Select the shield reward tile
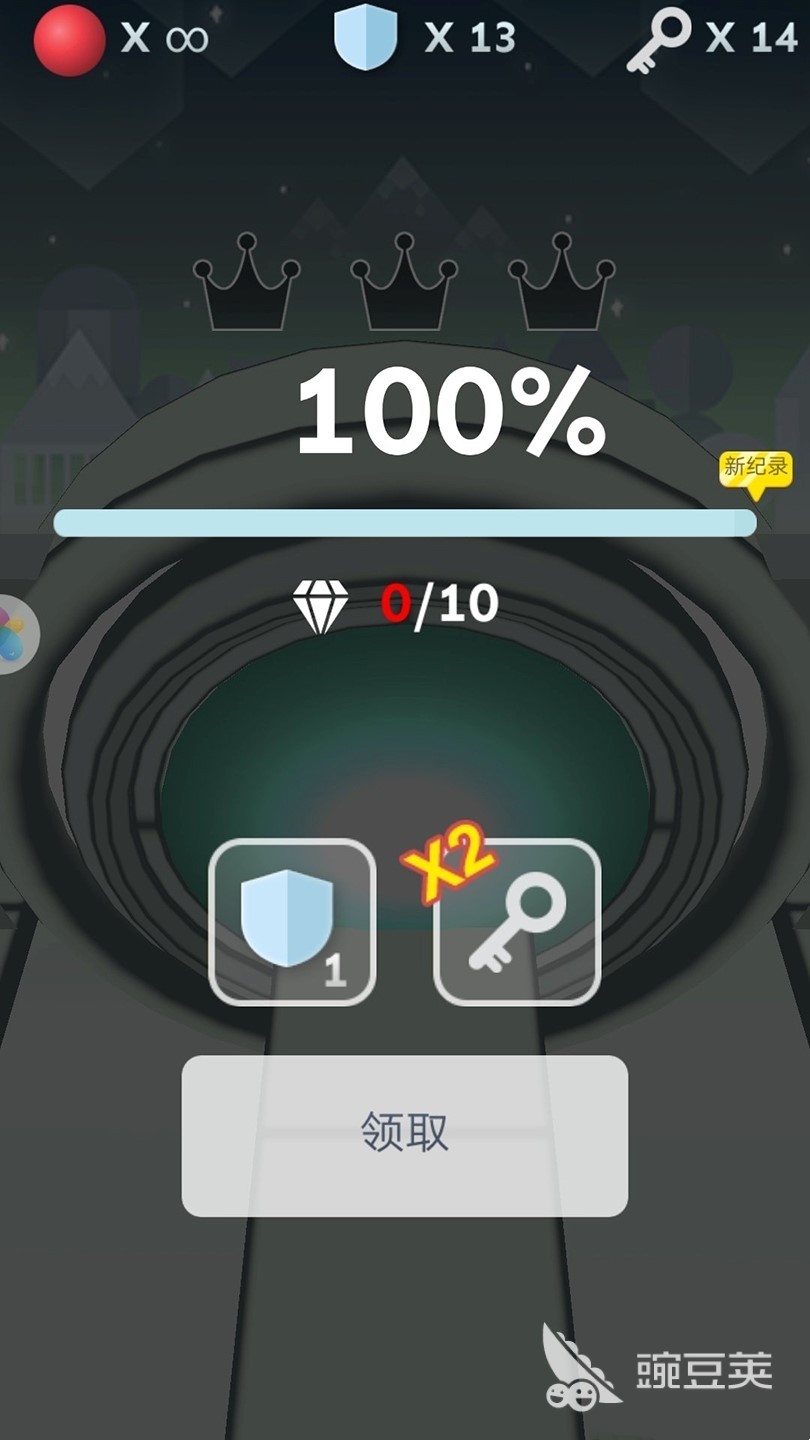The image size is (810, 1440). pos(292,922)
